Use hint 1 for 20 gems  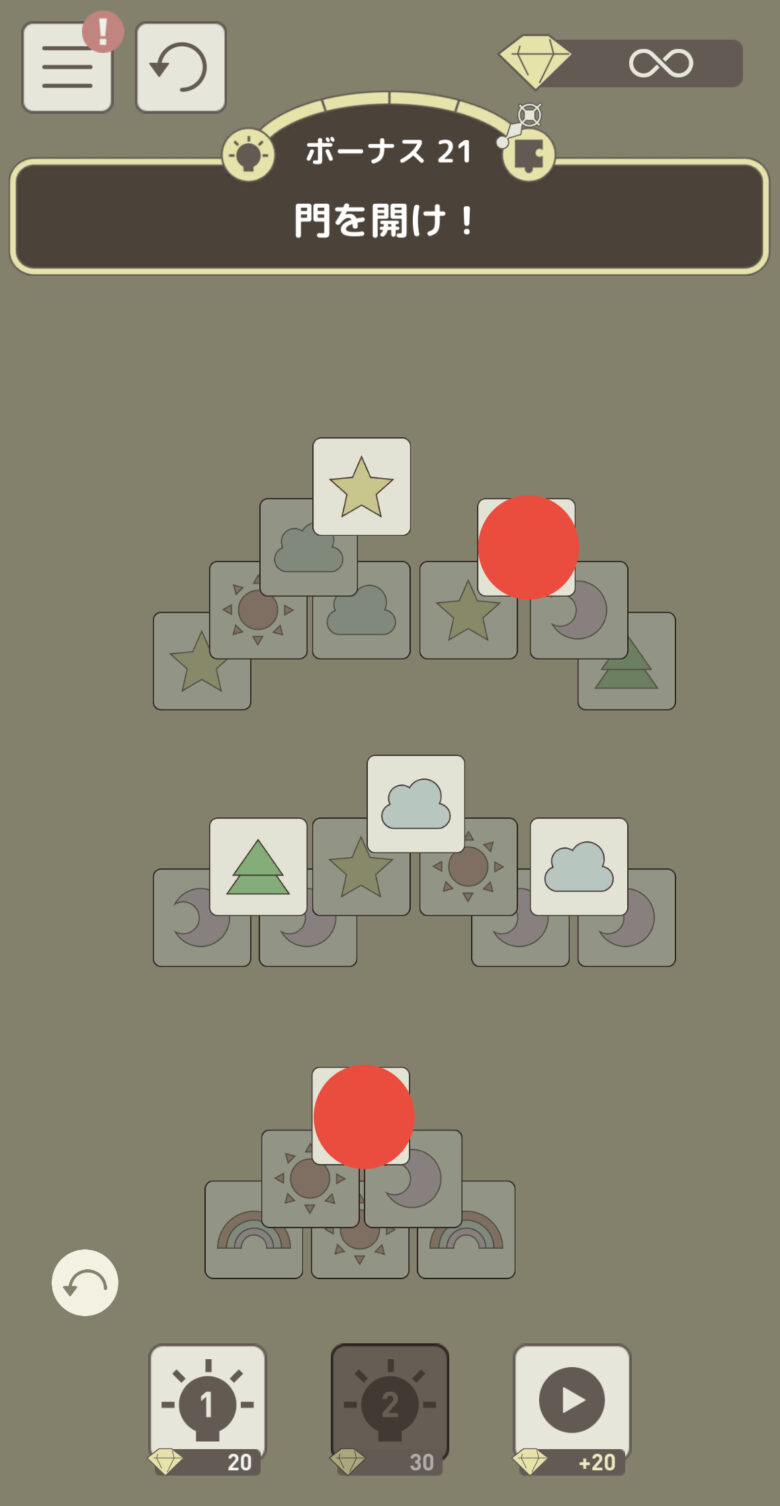[x=208, y=1404]
